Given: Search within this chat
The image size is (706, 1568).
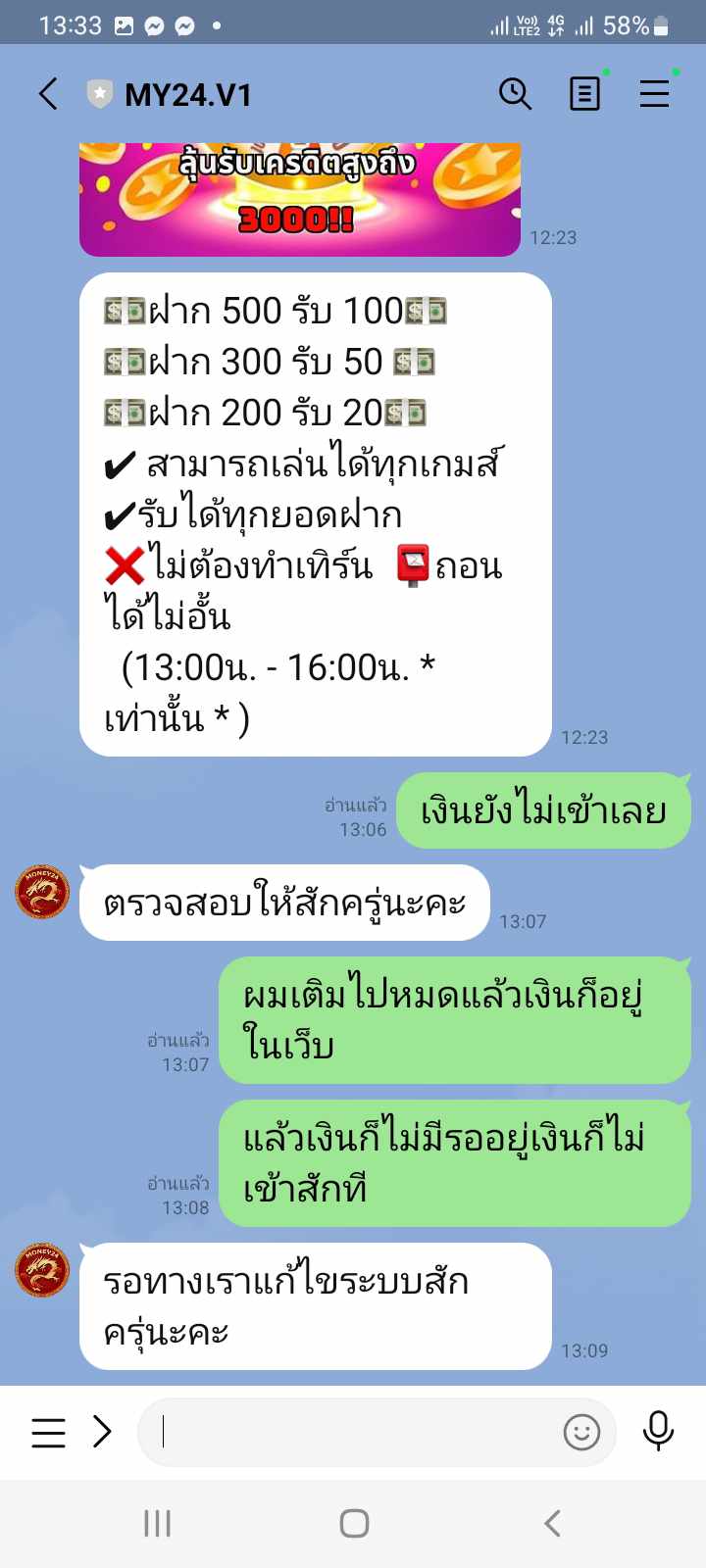Looking at the screenshot, I should [515, 94].
